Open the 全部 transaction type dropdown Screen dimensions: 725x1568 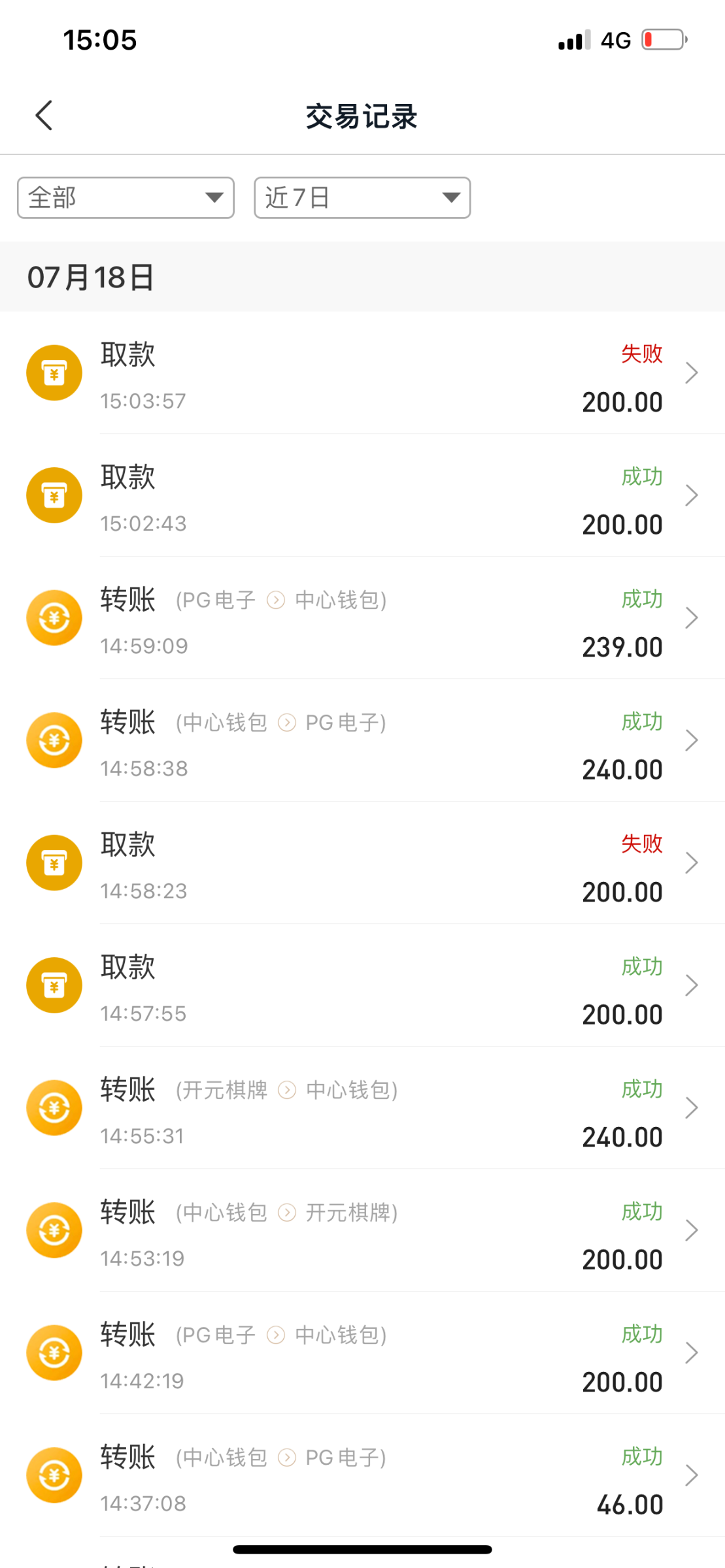(126, 197)
